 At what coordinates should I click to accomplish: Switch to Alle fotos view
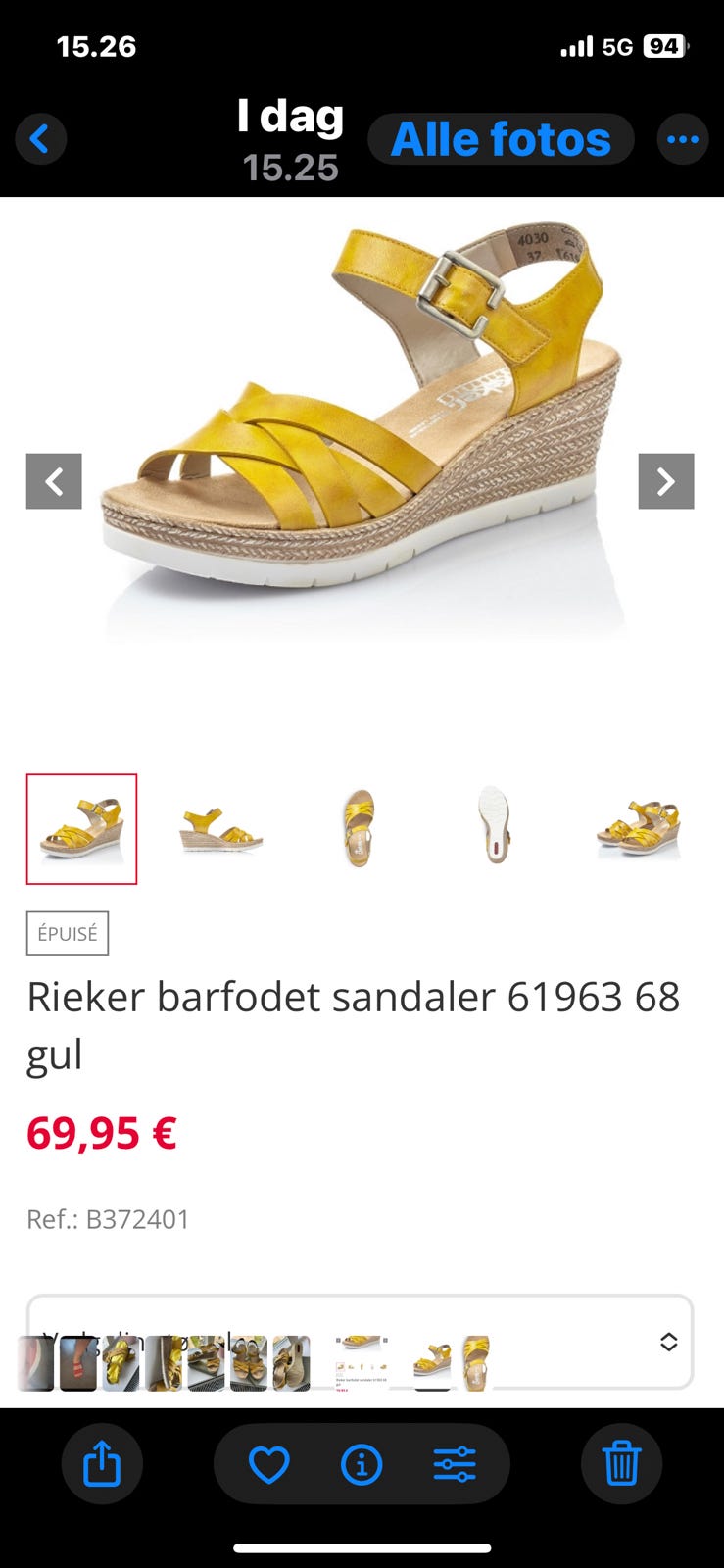pos(501,138)
